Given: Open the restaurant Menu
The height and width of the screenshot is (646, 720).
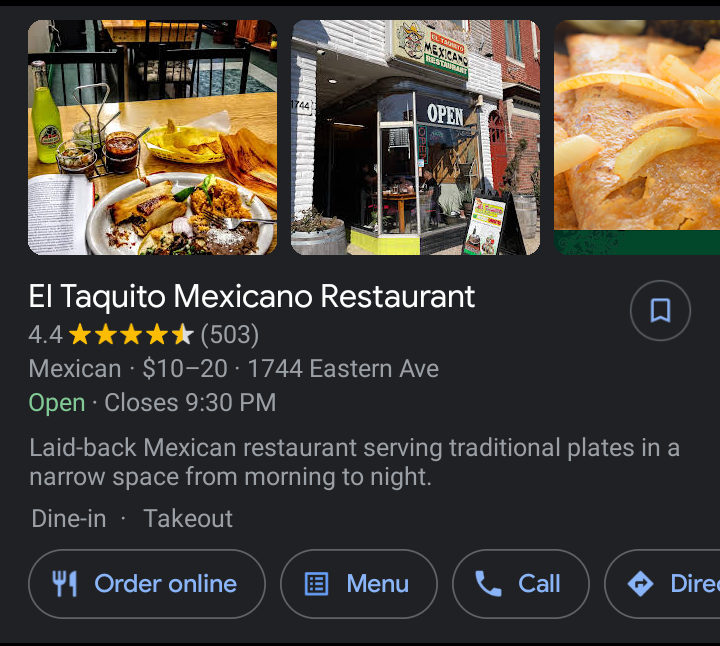Looking at the screenshot, I should click(x=359, y=584).
